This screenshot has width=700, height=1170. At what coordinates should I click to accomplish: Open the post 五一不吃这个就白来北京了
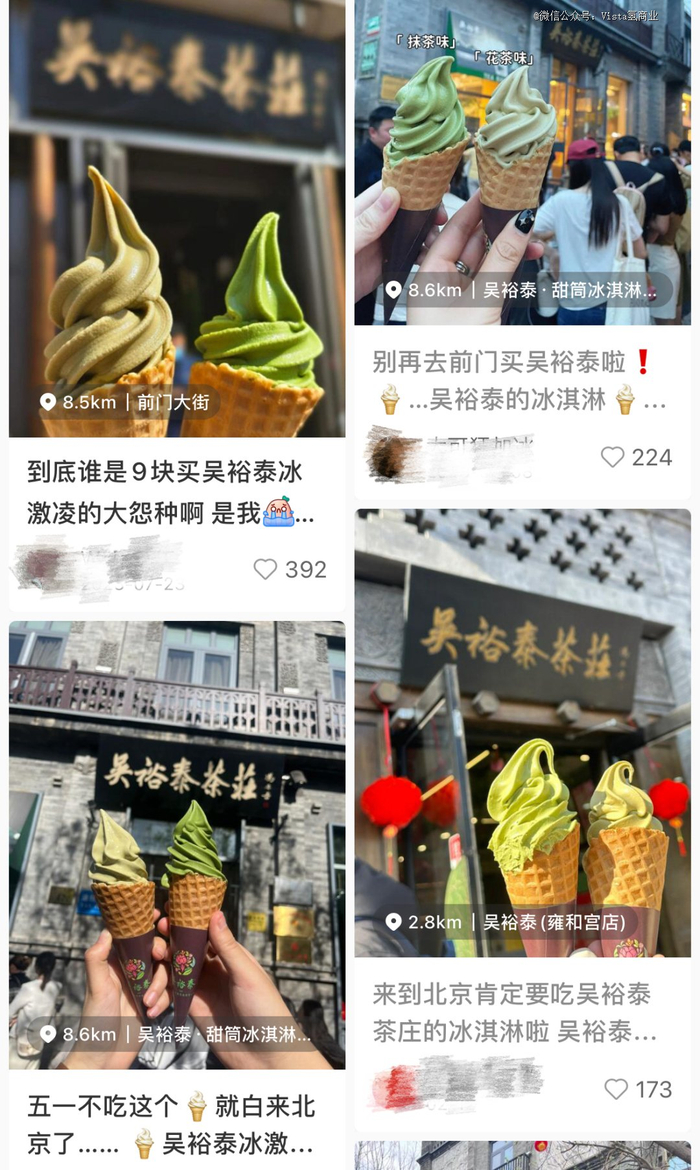click(171, 1124)
